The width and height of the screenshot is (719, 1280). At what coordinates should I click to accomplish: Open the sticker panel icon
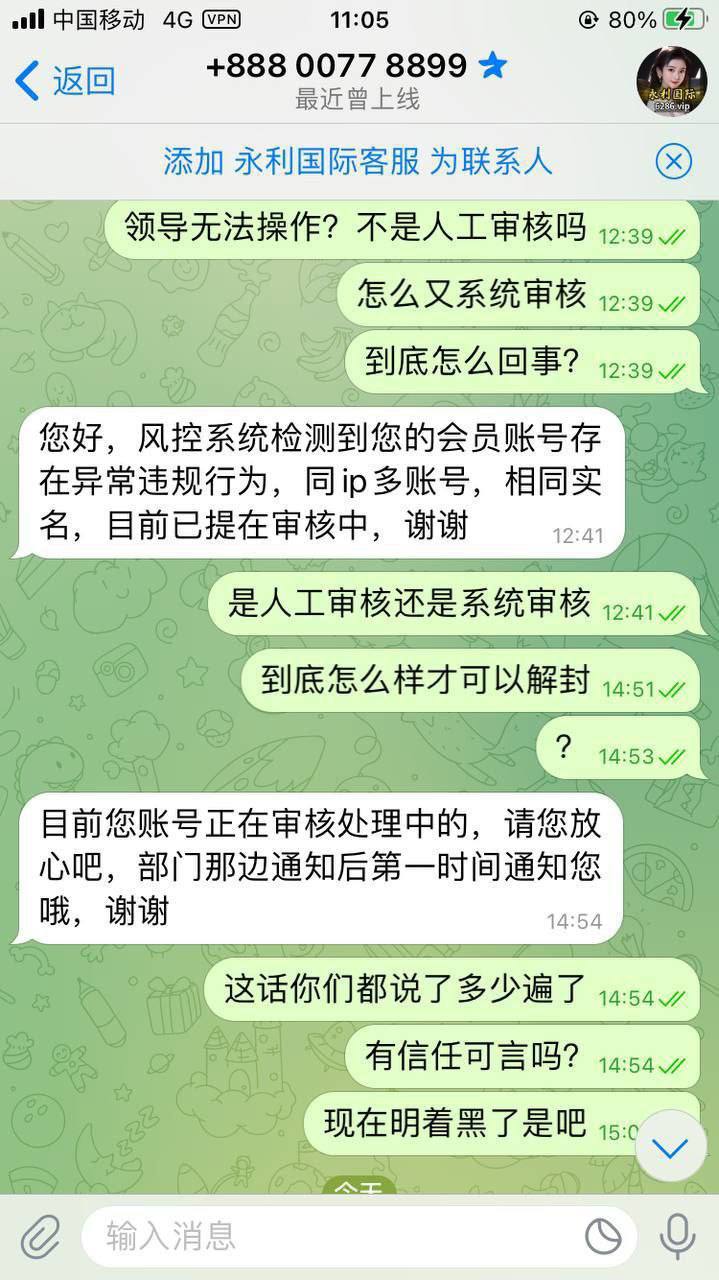(603, 1237)
